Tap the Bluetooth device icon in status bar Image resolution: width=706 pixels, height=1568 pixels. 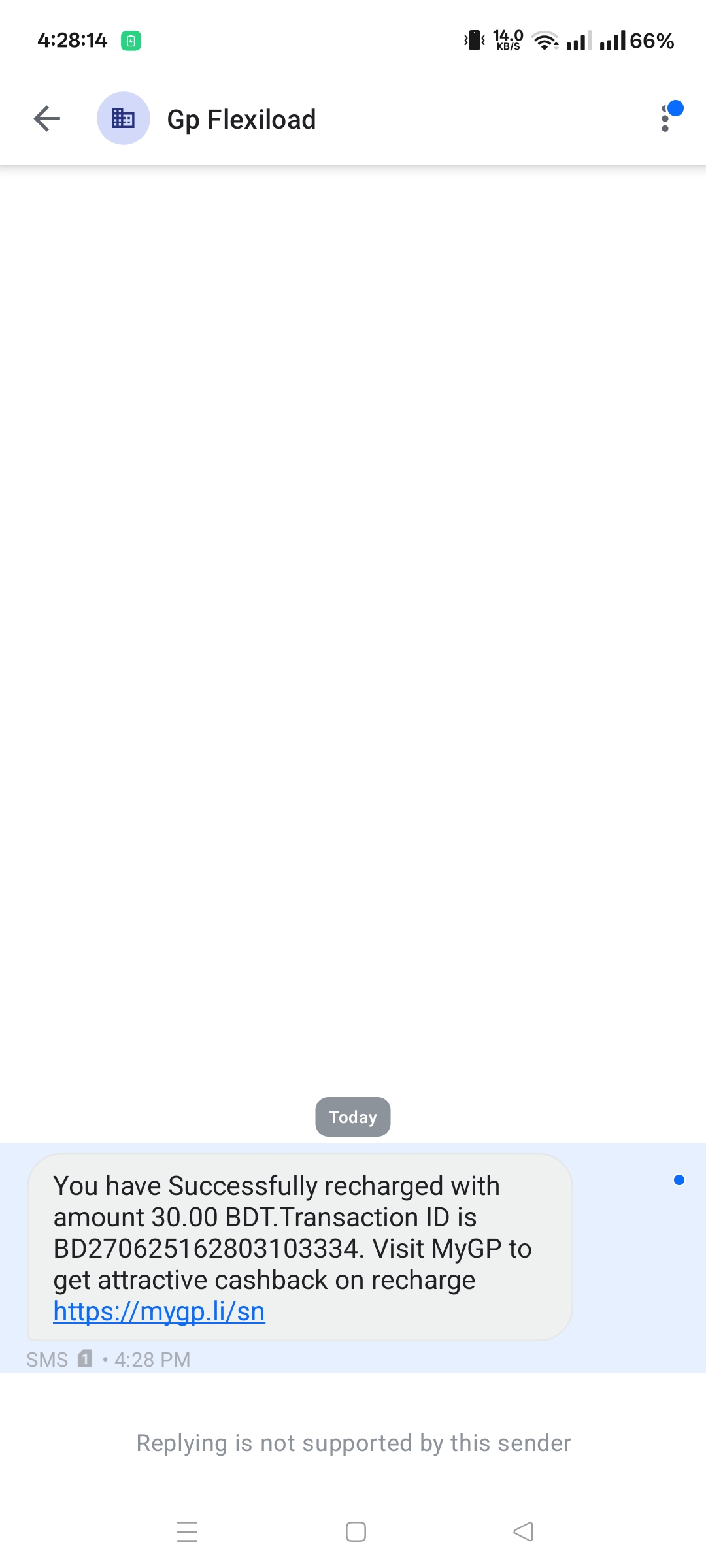tap(475, 41)
